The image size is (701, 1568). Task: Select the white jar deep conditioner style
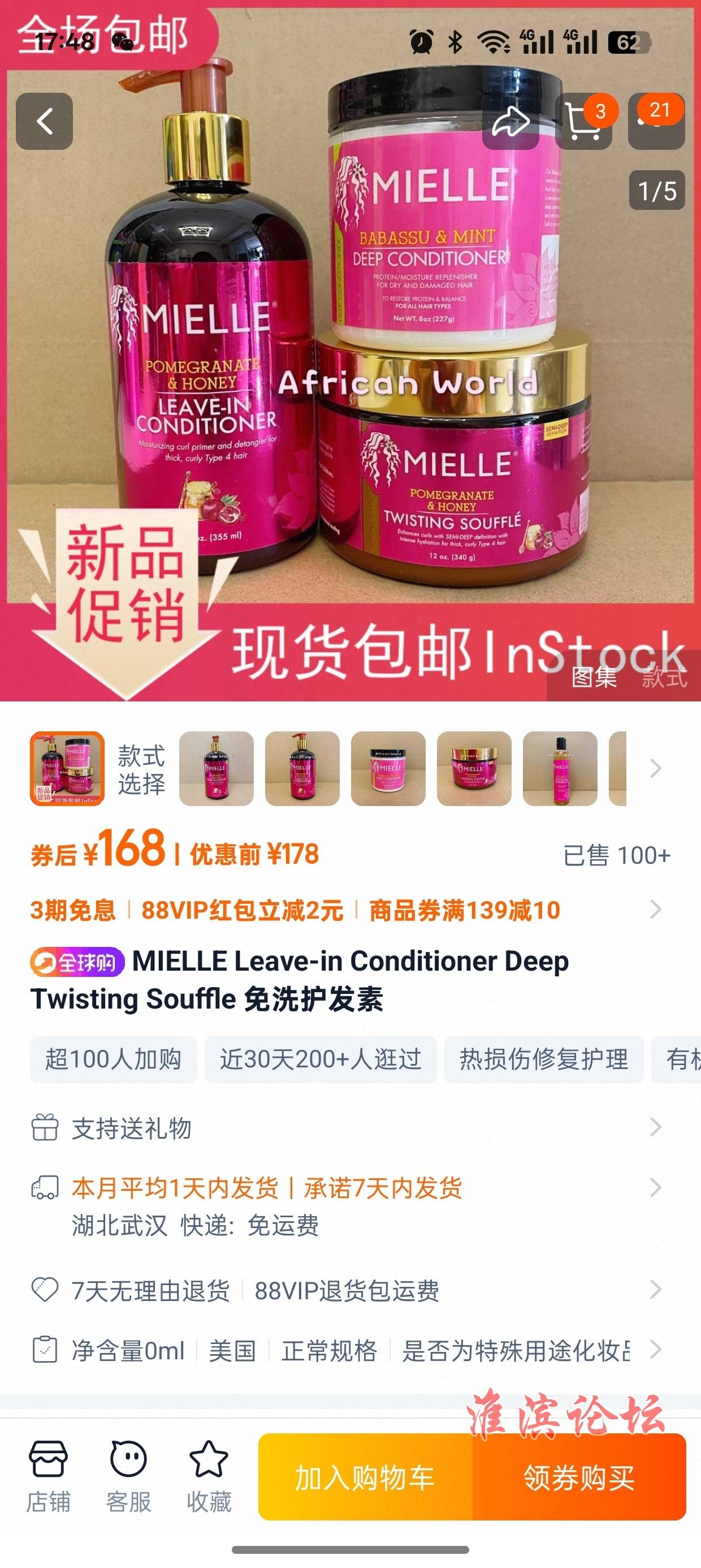pyautogui.click(x=388, y=768)
